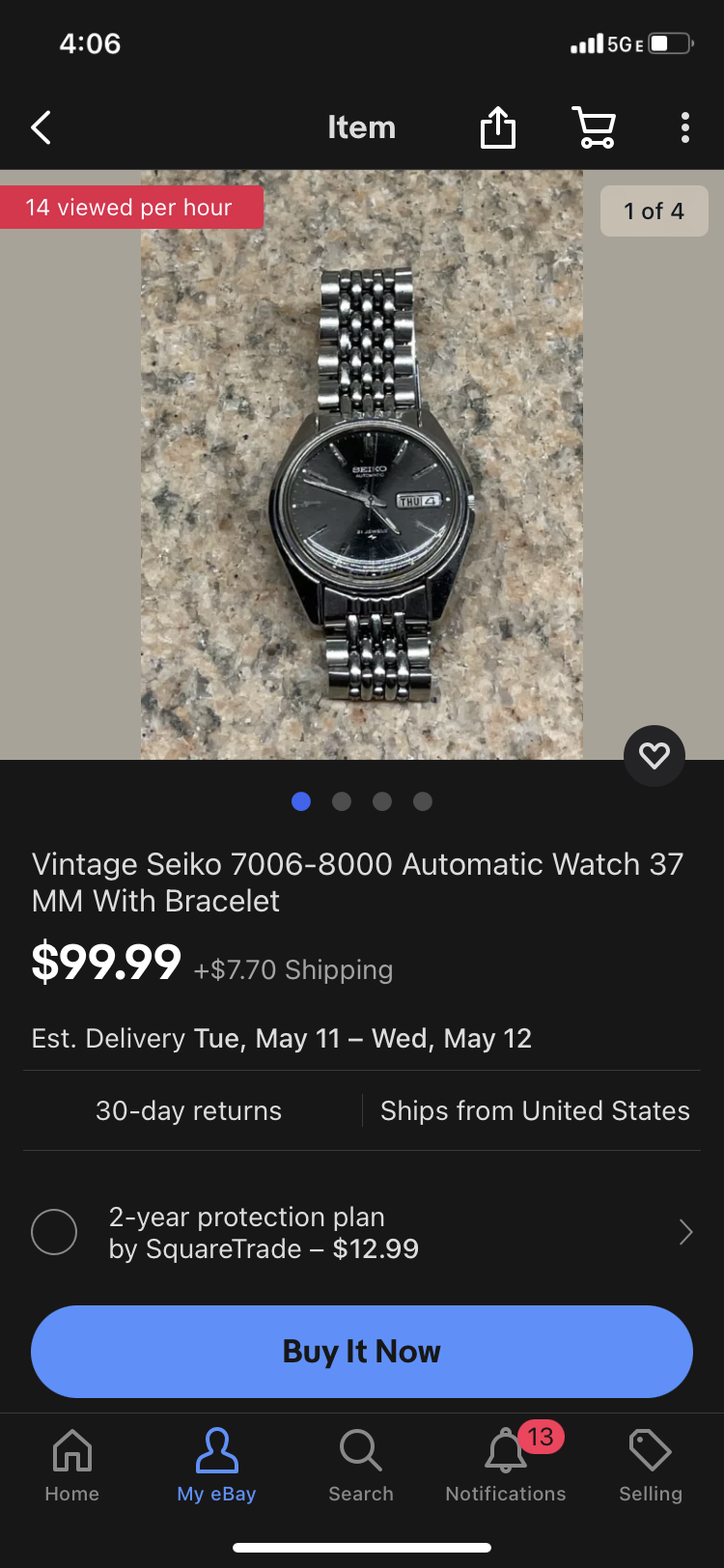Expand protection plan details chevron
Screen dimensions: 724x1568
[685, 1232]
